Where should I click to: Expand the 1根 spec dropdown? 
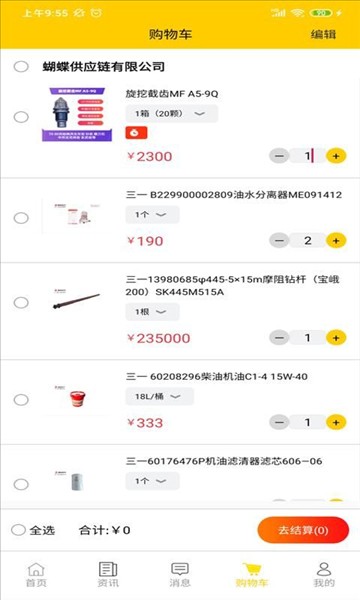coord(152,312)
